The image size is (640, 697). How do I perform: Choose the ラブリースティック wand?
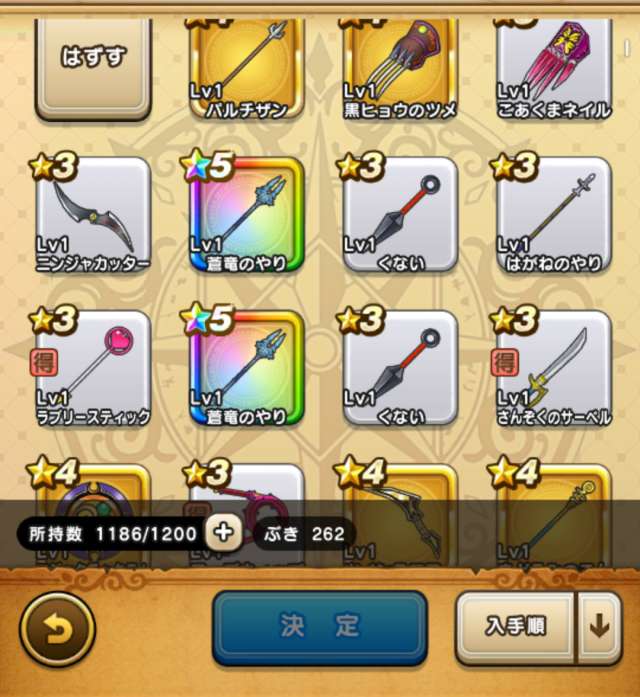[x=93, y=367]
